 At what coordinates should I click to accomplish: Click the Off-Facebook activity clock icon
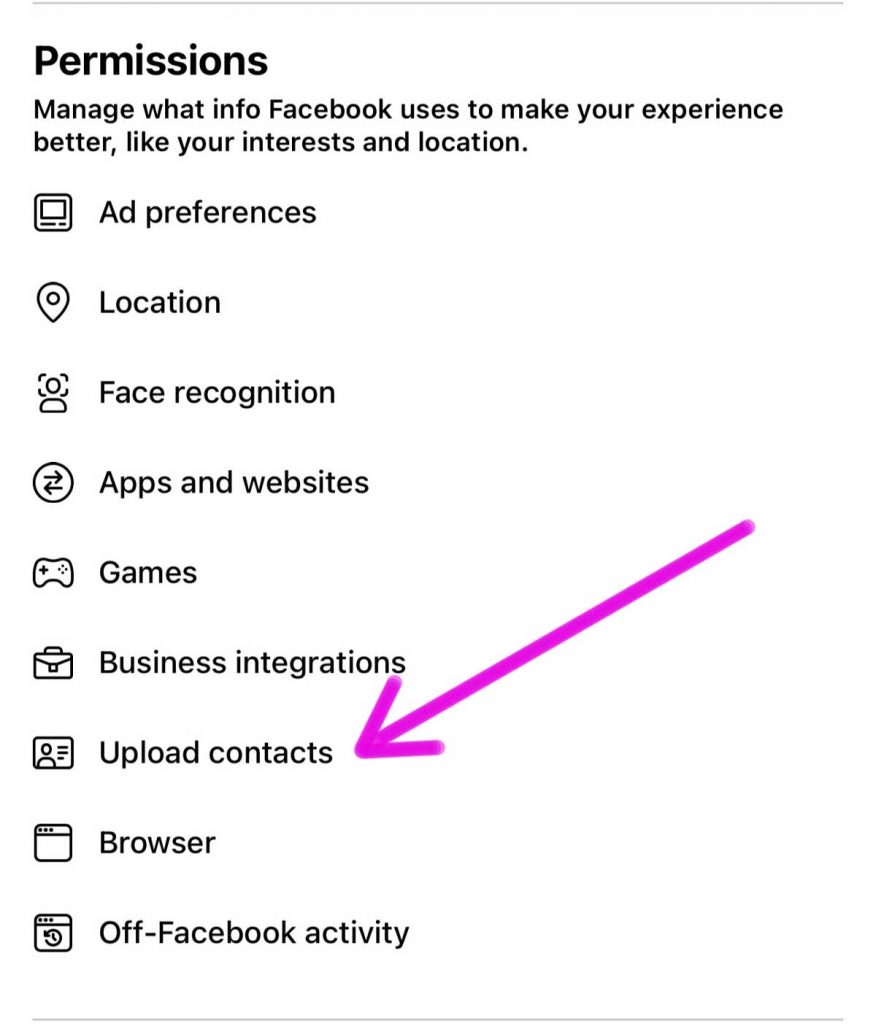(x=55, y=933)
